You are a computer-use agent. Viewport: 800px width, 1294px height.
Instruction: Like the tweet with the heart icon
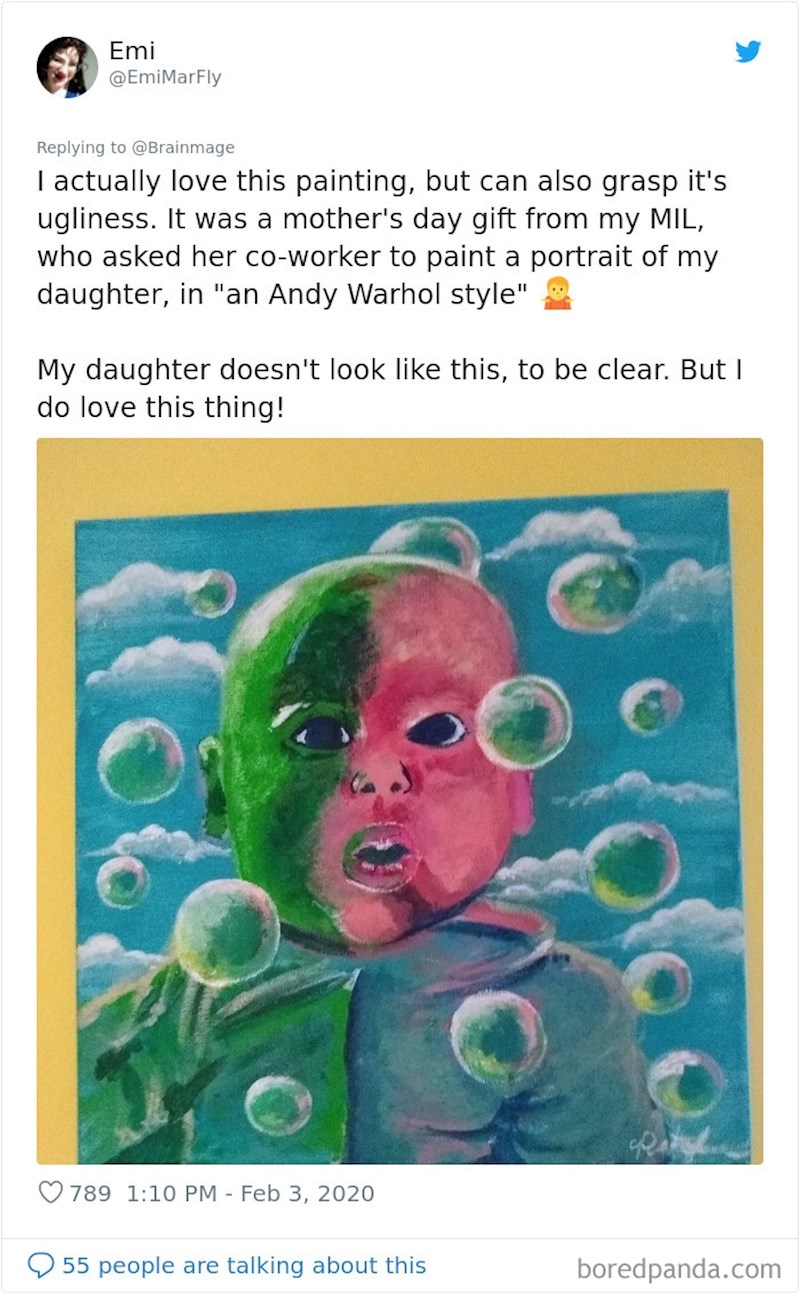[50, 1193]
